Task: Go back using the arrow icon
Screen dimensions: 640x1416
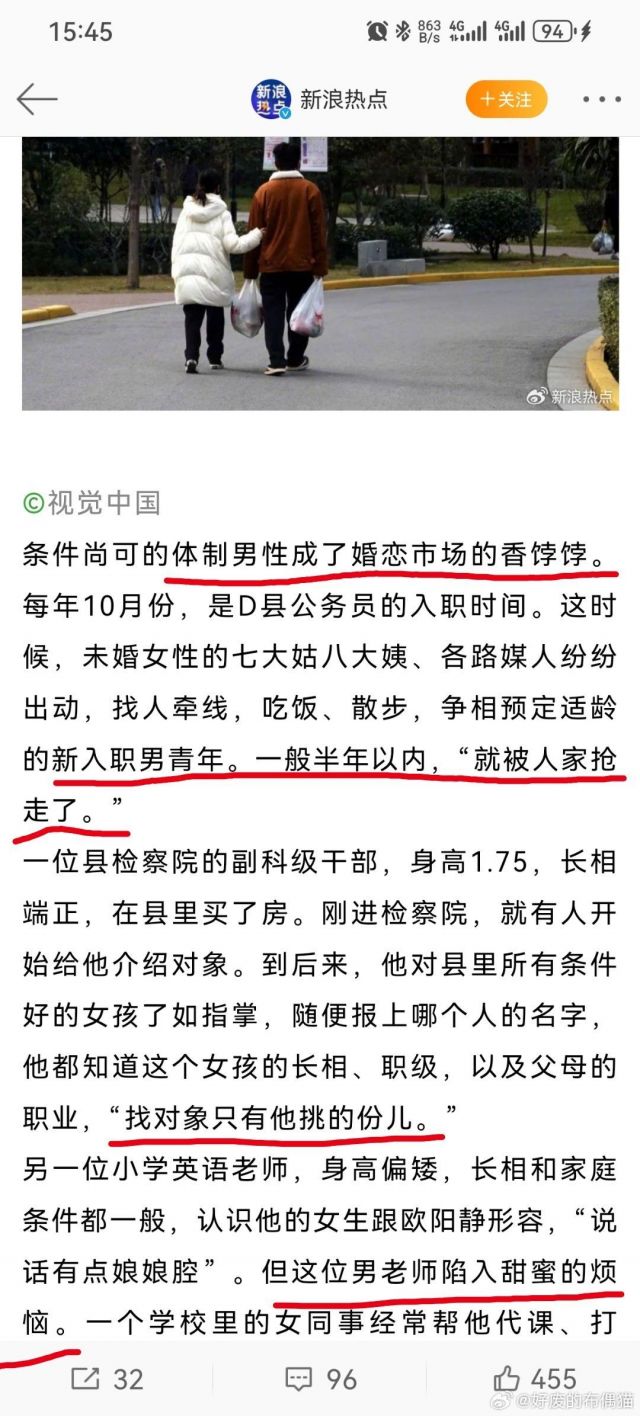Action: pyautogui.click(x=37, y=99)
